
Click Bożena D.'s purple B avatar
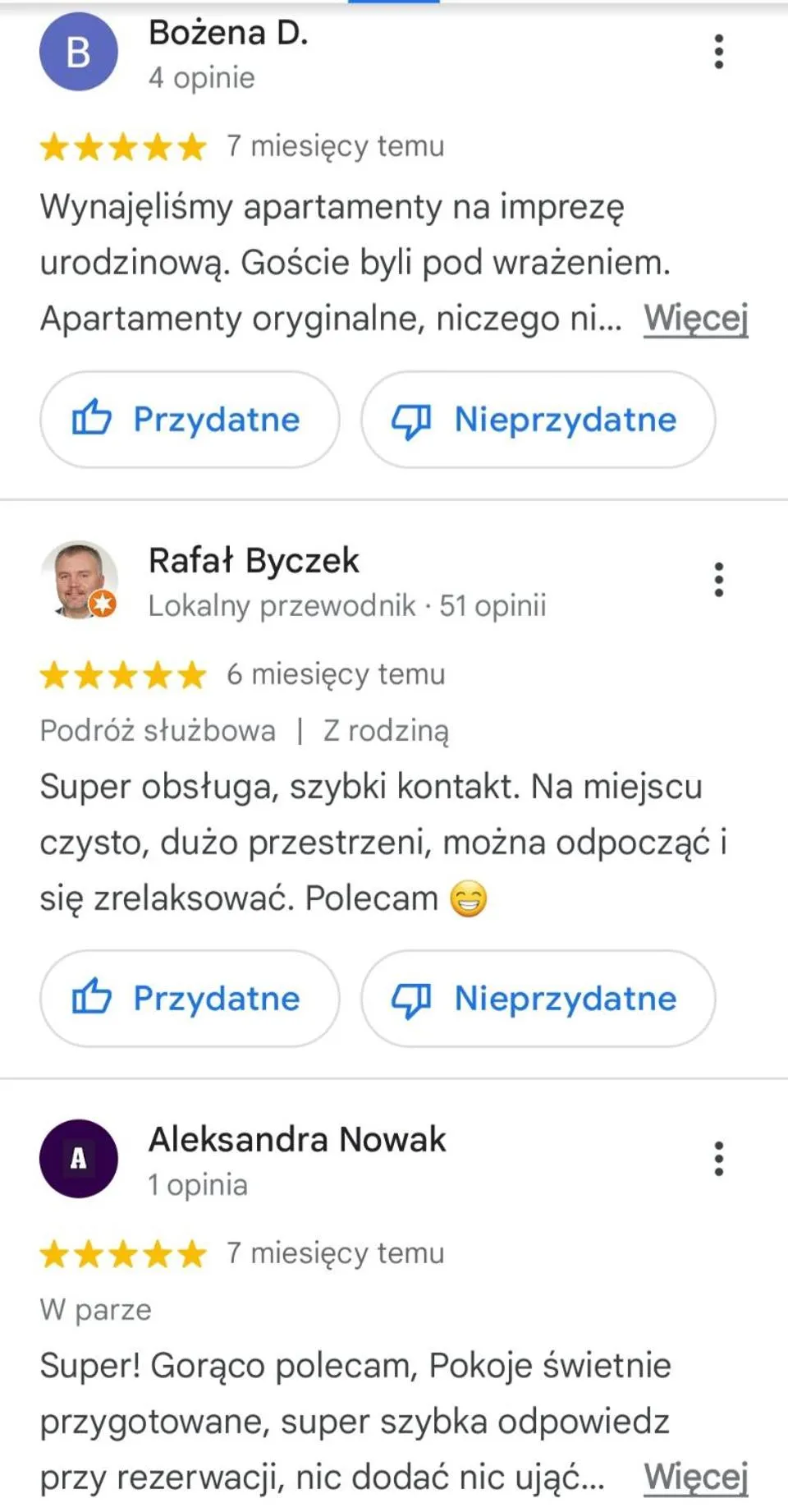point(79,51)
